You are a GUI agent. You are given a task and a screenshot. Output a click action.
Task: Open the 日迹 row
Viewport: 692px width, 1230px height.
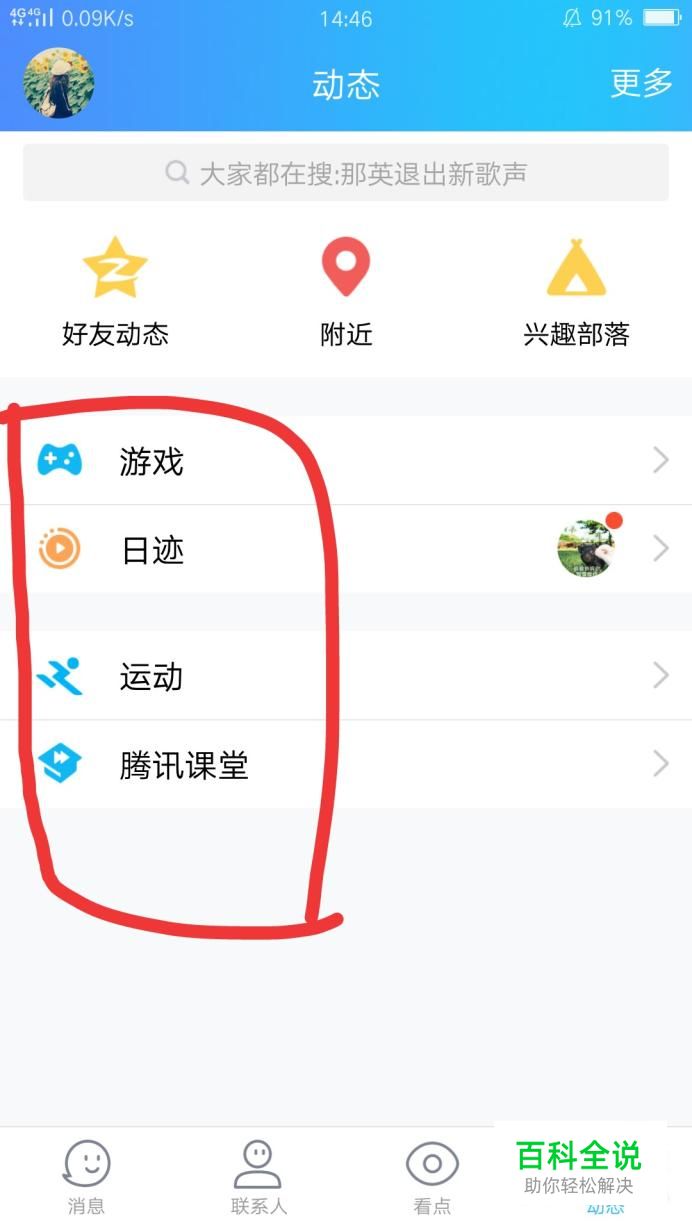(346, 549)
